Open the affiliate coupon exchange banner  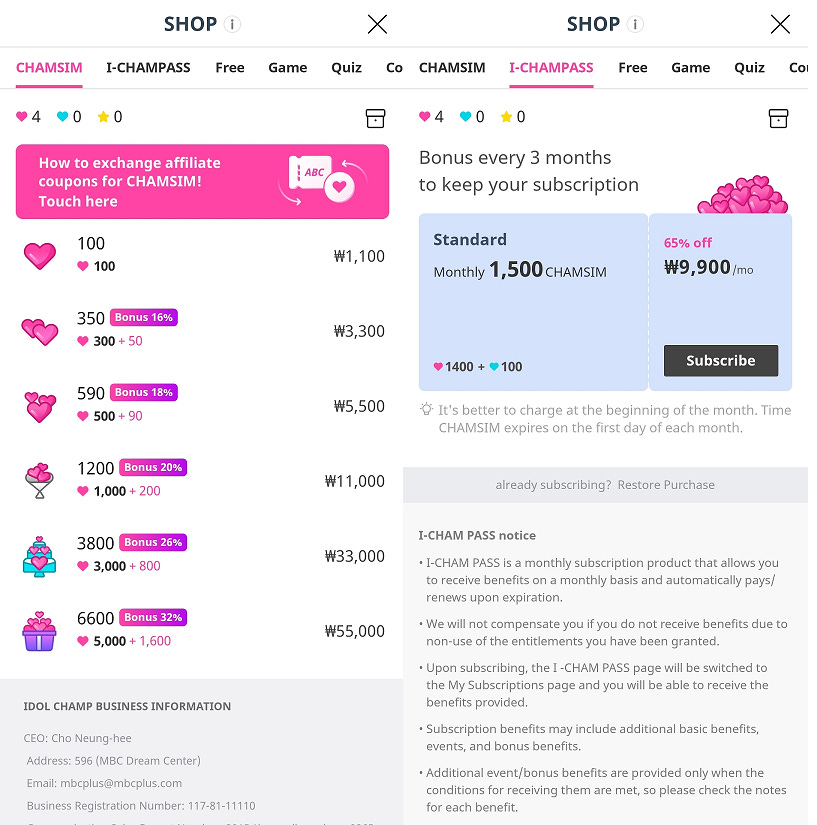202,182
